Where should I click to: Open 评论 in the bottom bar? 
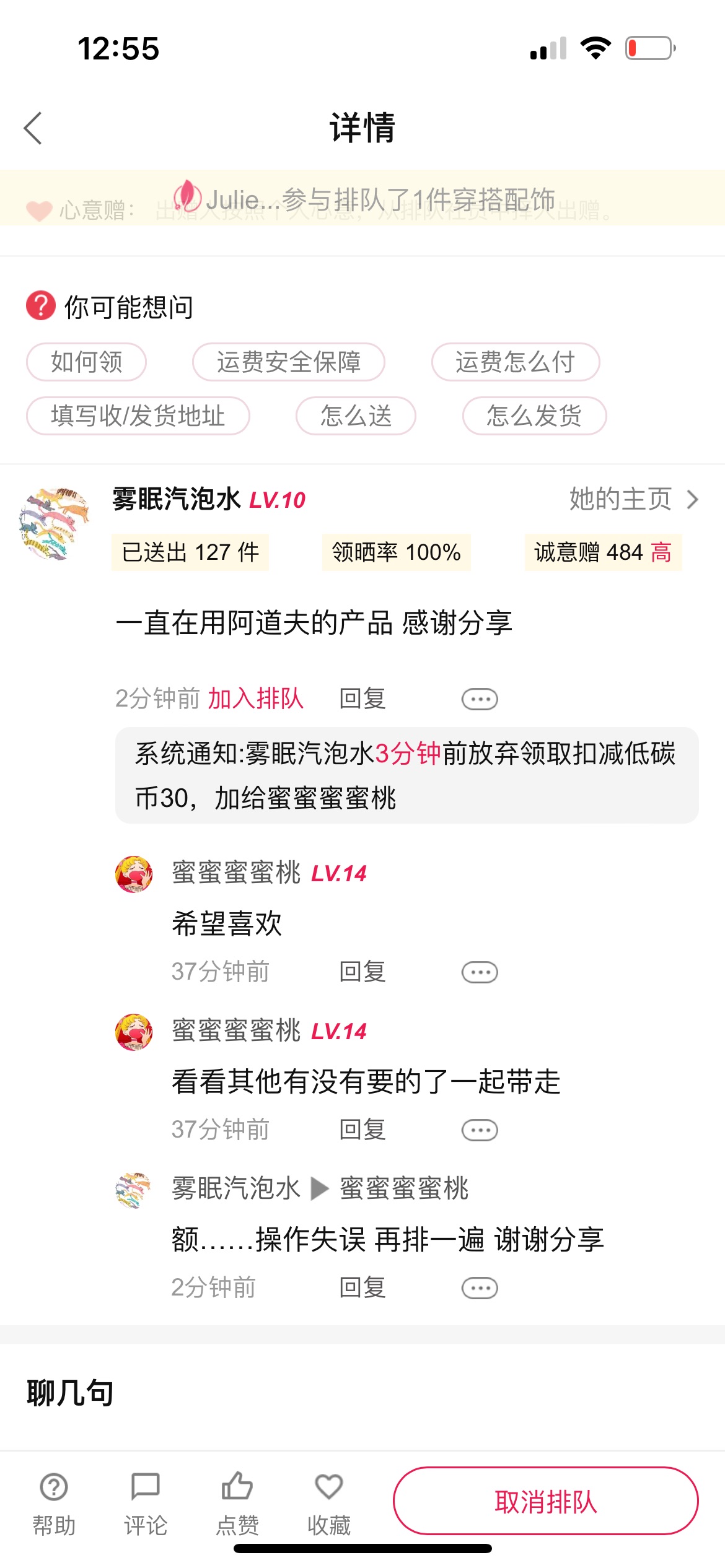tap(146, 1503)
